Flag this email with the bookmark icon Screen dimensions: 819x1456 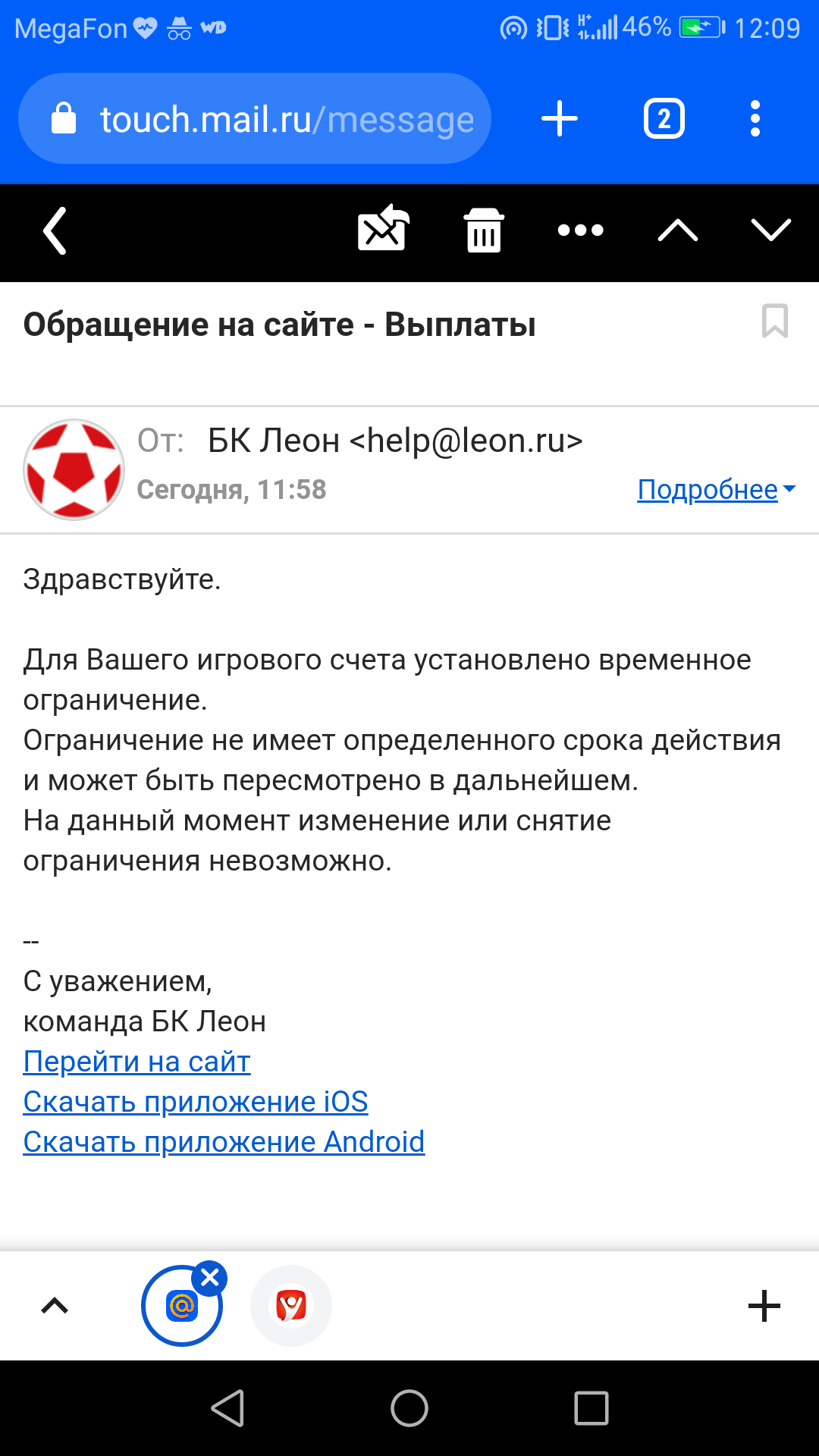pyautogui.click(x=774, y=322)
